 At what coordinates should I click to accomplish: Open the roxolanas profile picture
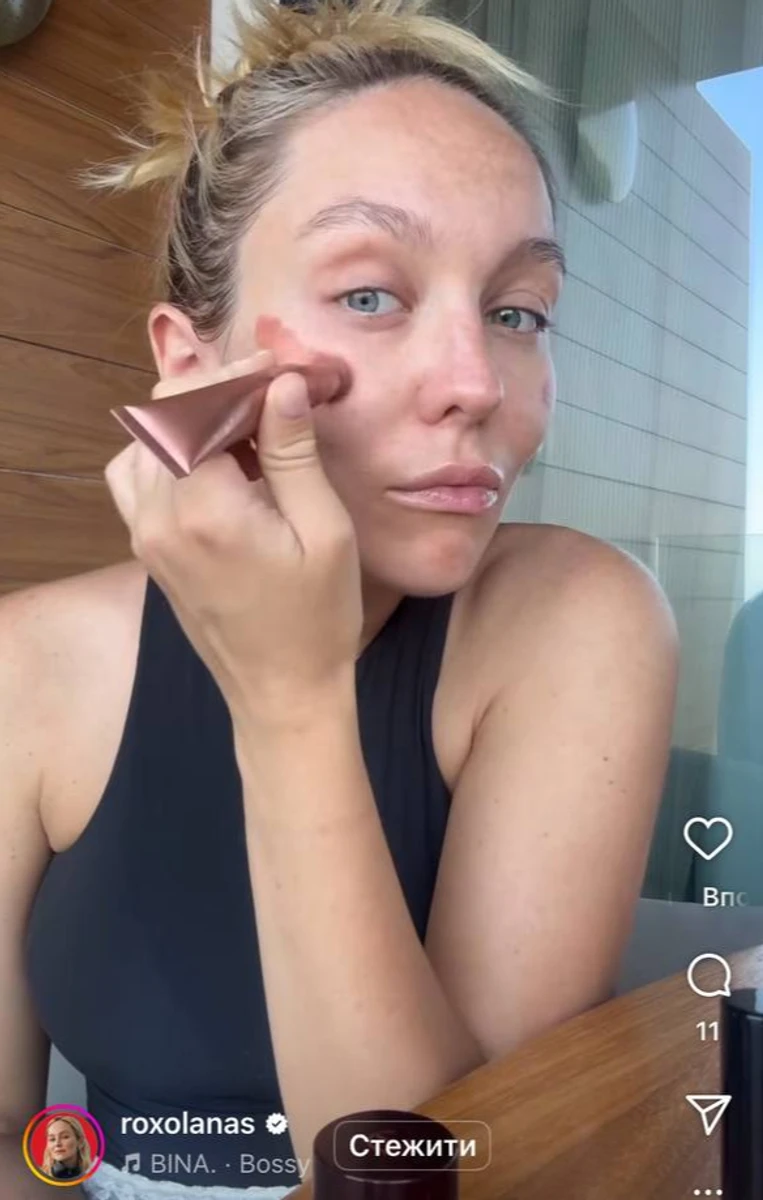[x=64, y=1146]
